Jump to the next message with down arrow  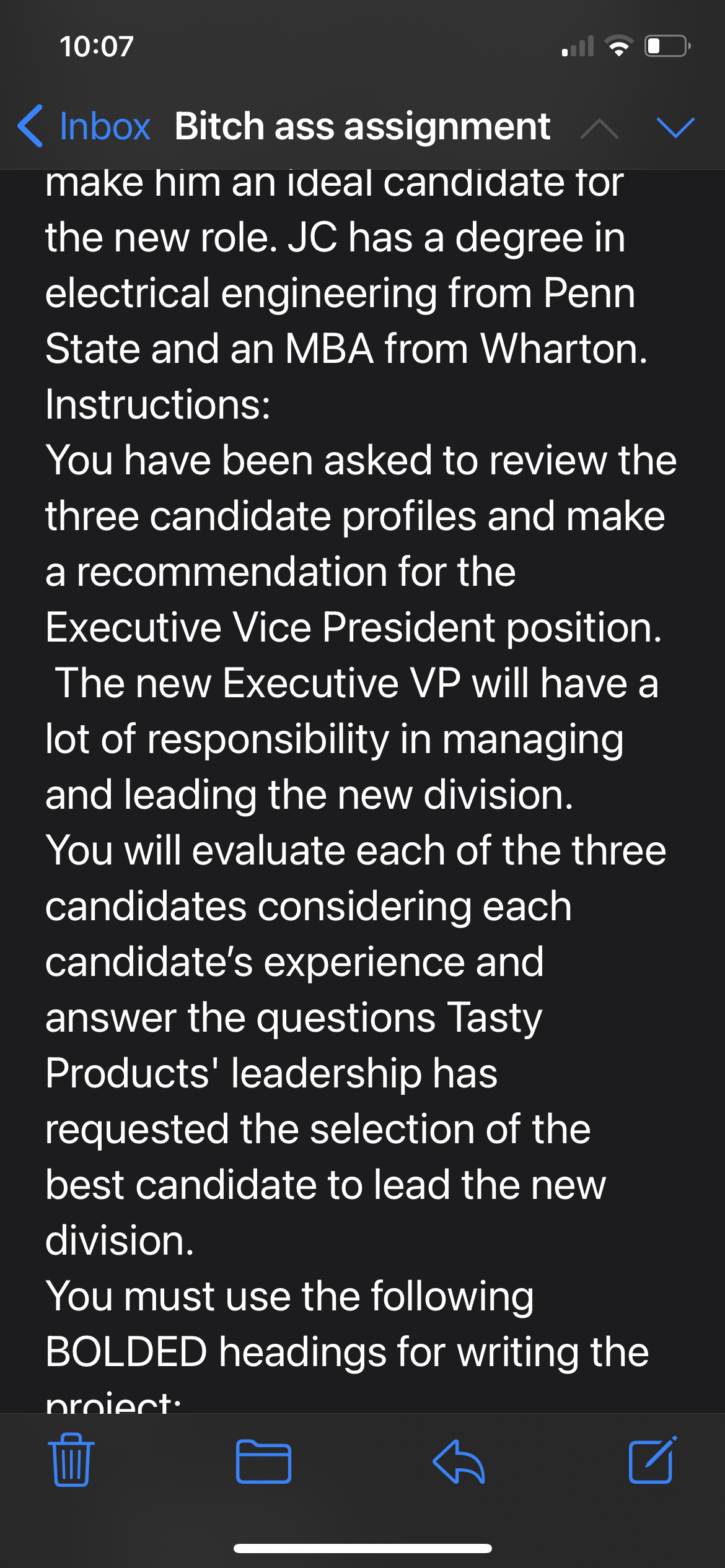[675, 128]
